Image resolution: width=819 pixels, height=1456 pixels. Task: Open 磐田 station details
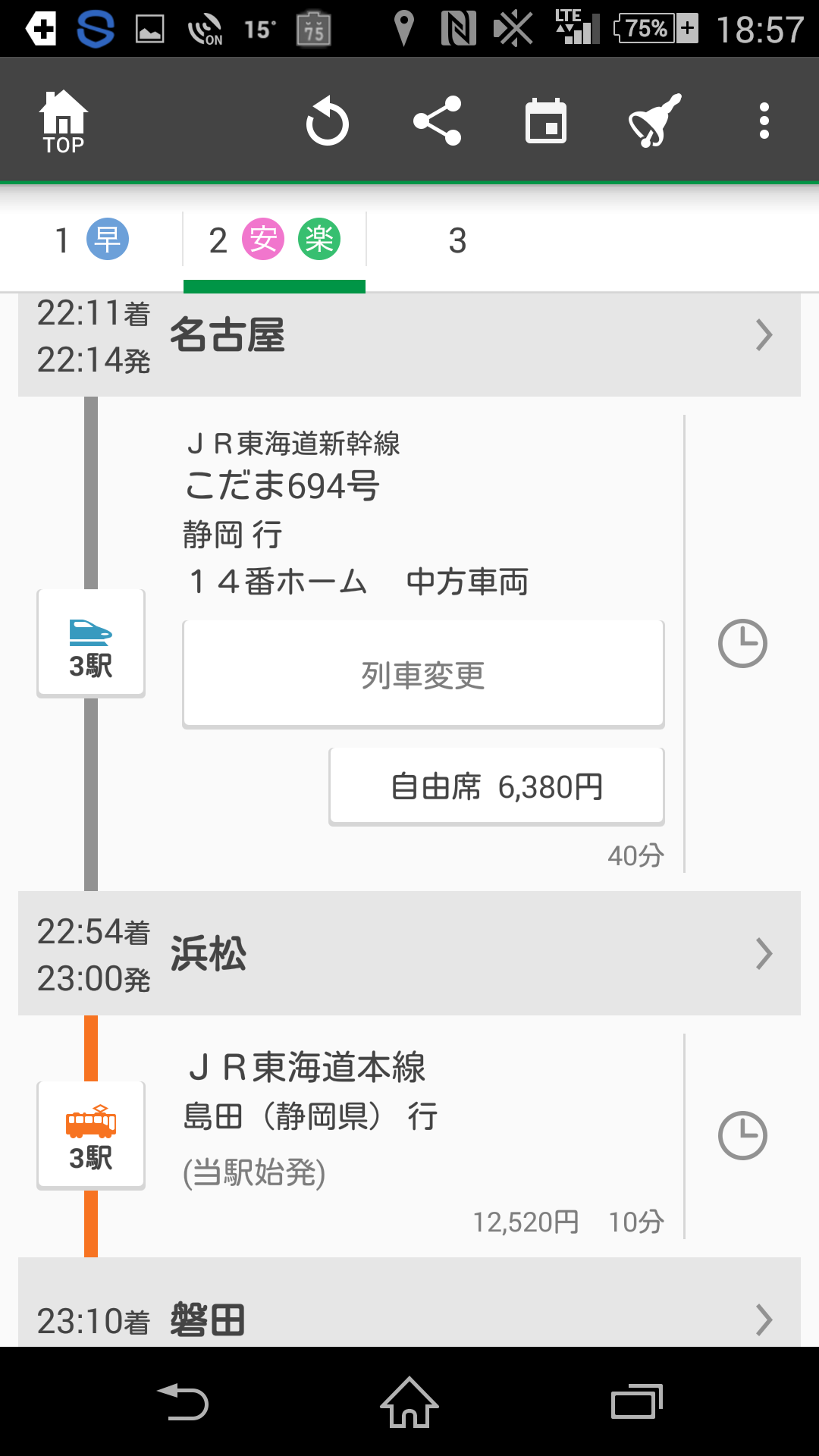point(409,1303)
